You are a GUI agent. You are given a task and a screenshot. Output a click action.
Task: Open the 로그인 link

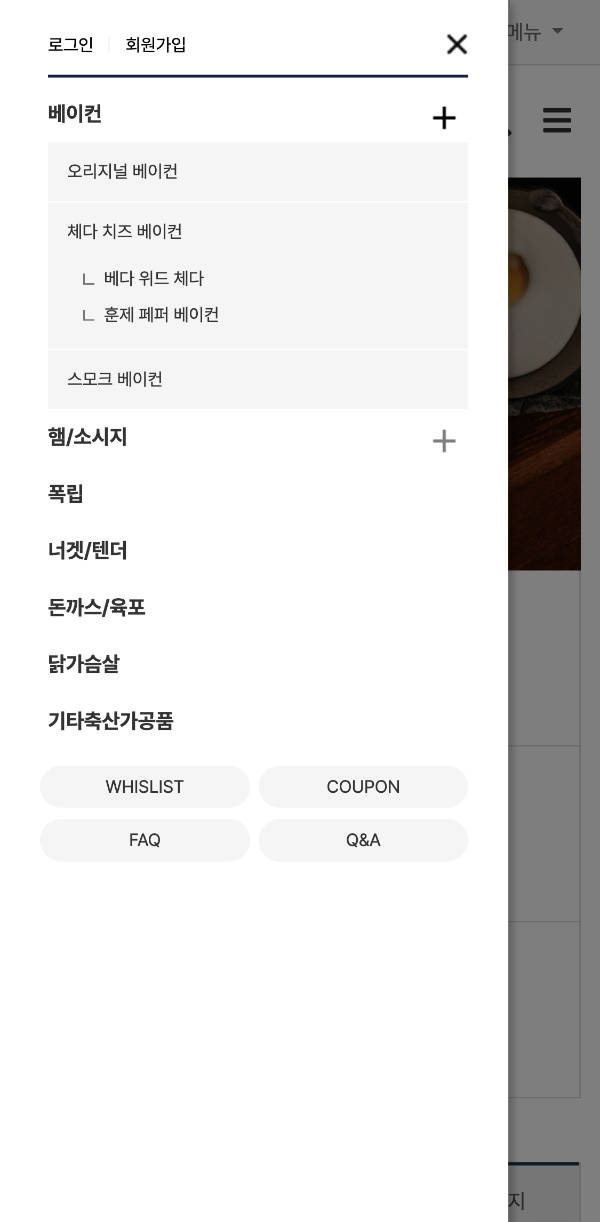(x=70, y=44)
